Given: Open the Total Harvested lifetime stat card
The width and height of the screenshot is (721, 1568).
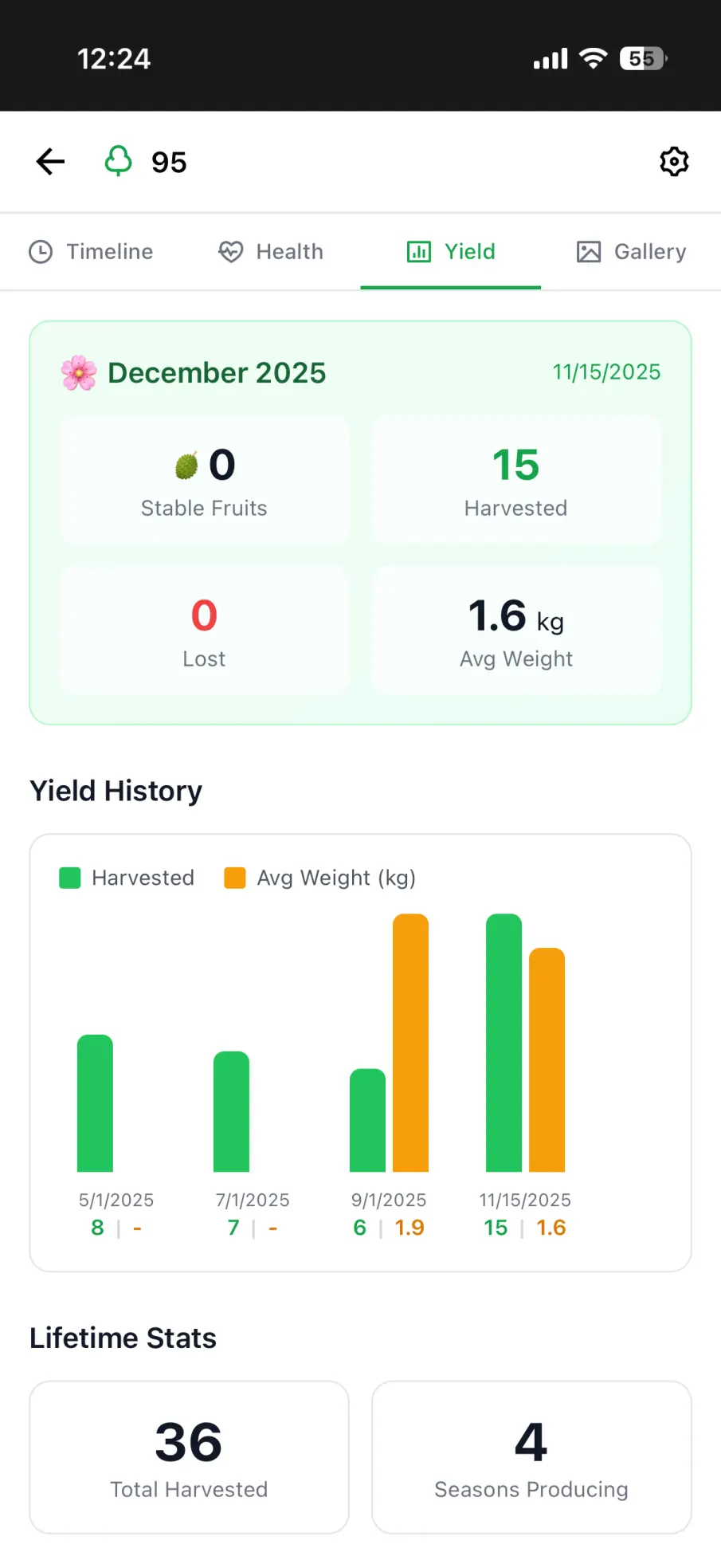Looking at the screenshot, I should tap(189, 1457).
